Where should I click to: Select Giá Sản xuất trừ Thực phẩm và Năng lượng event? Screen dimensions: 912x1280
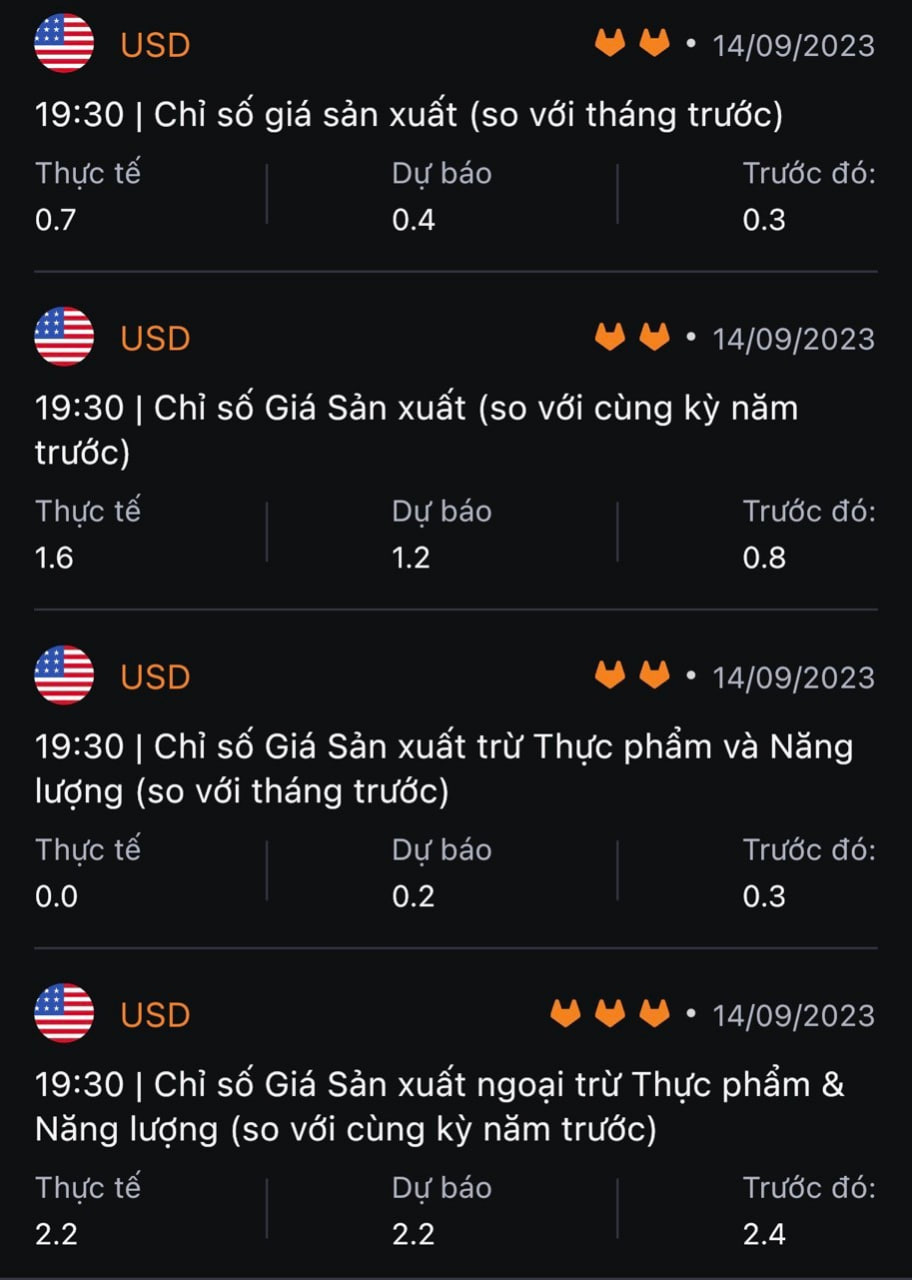[x=444, y=768]
